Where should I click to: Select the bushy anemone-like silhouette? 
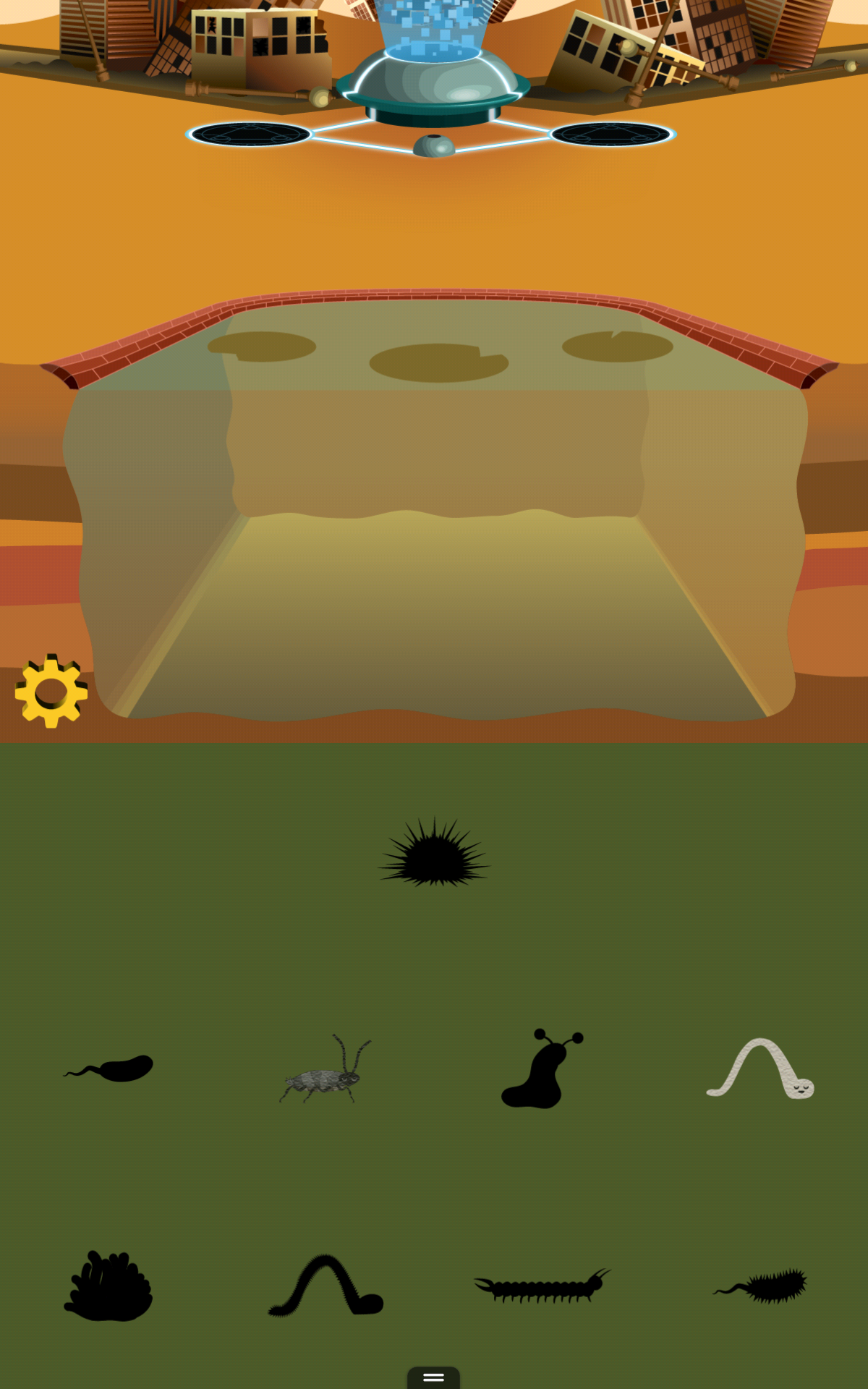coord(109,1288)
